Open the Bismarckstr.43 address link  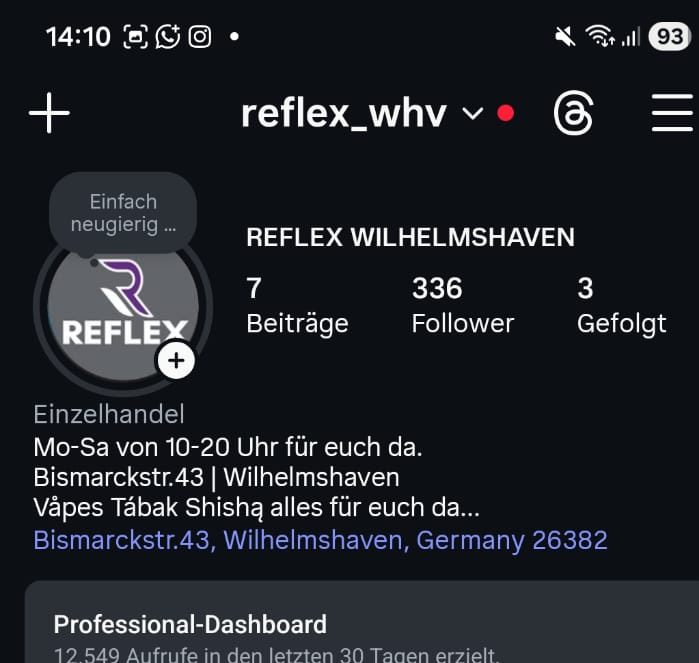pos(320,540)
